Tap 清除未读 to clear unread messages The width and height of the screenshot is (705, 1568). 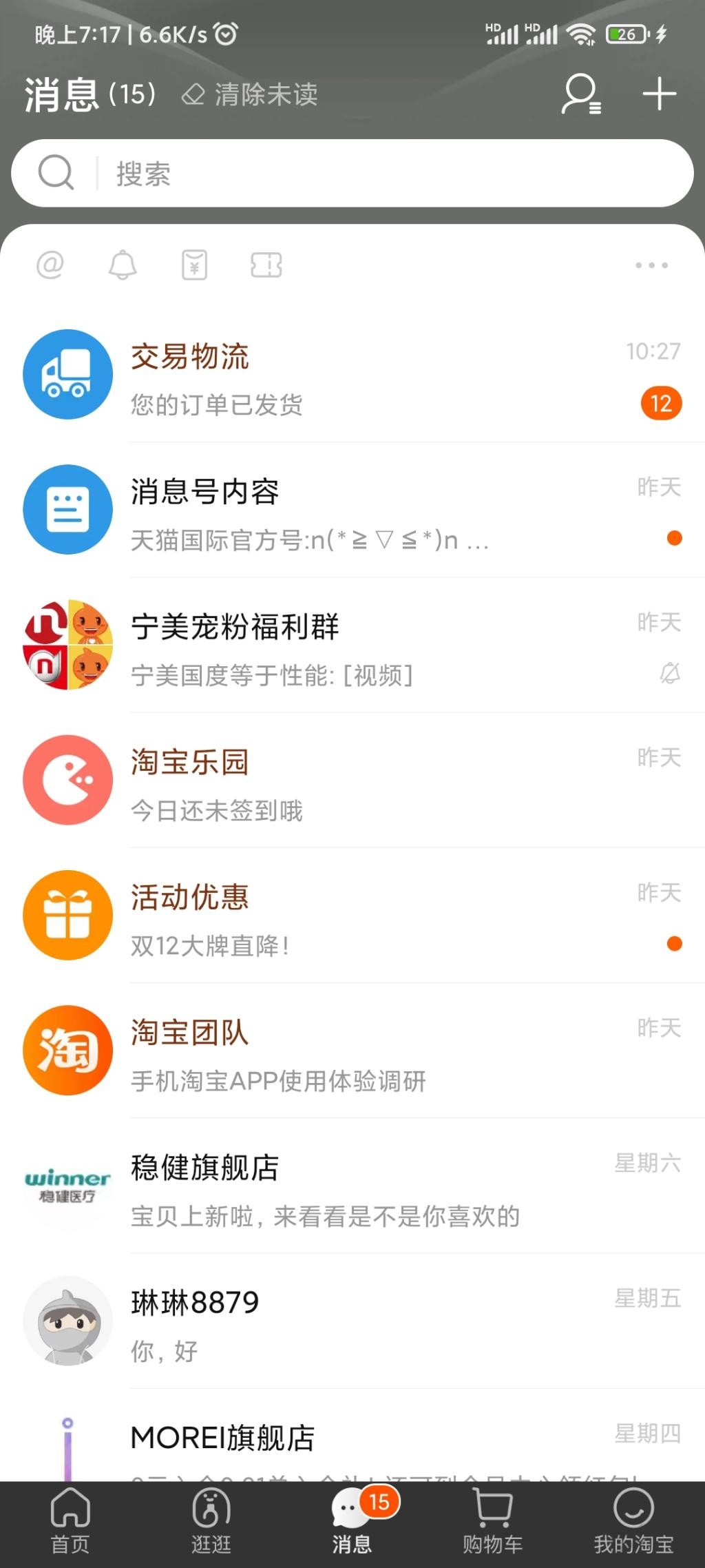[x=251, y=94]
